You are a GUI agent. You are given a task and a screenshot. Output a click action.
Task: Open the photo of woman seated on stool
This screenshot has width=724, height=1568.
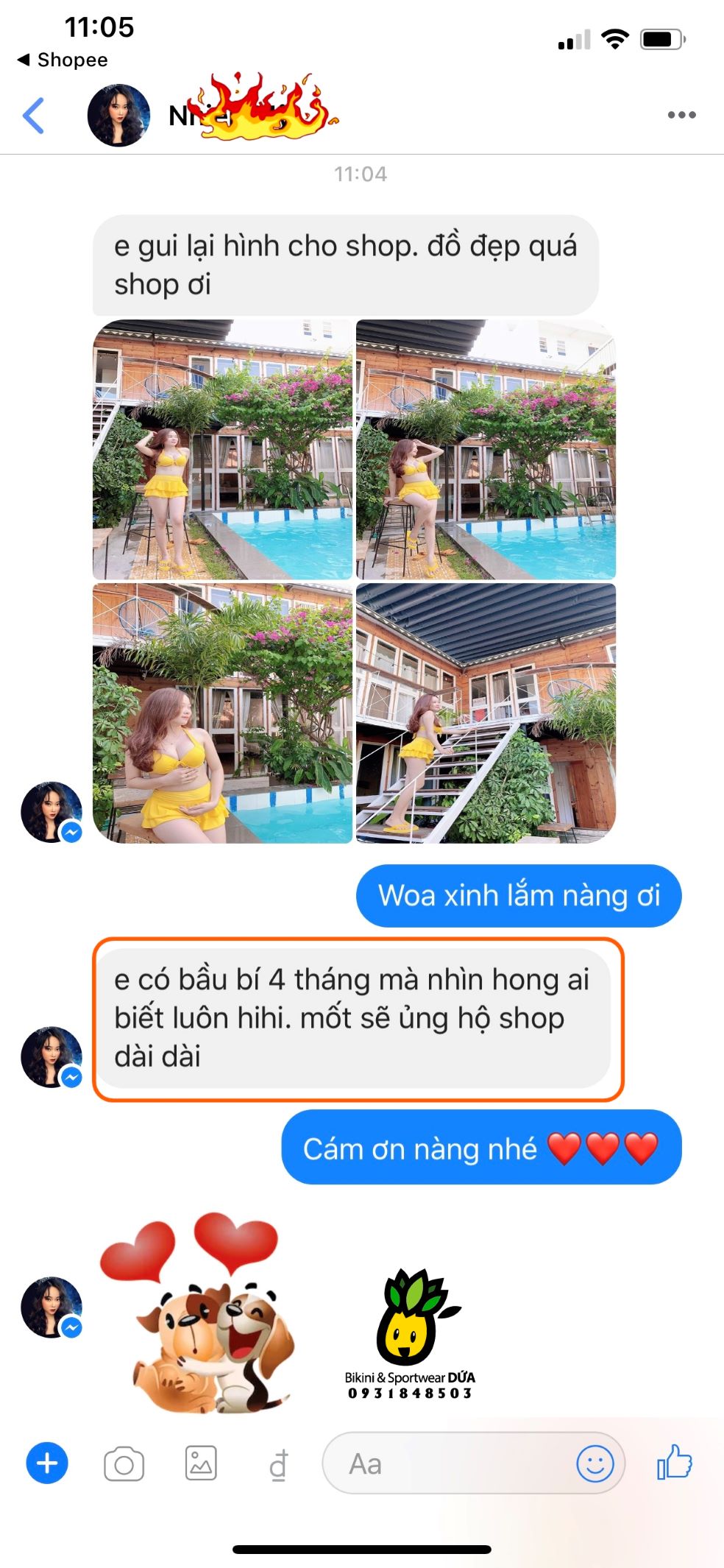point(486,450)
